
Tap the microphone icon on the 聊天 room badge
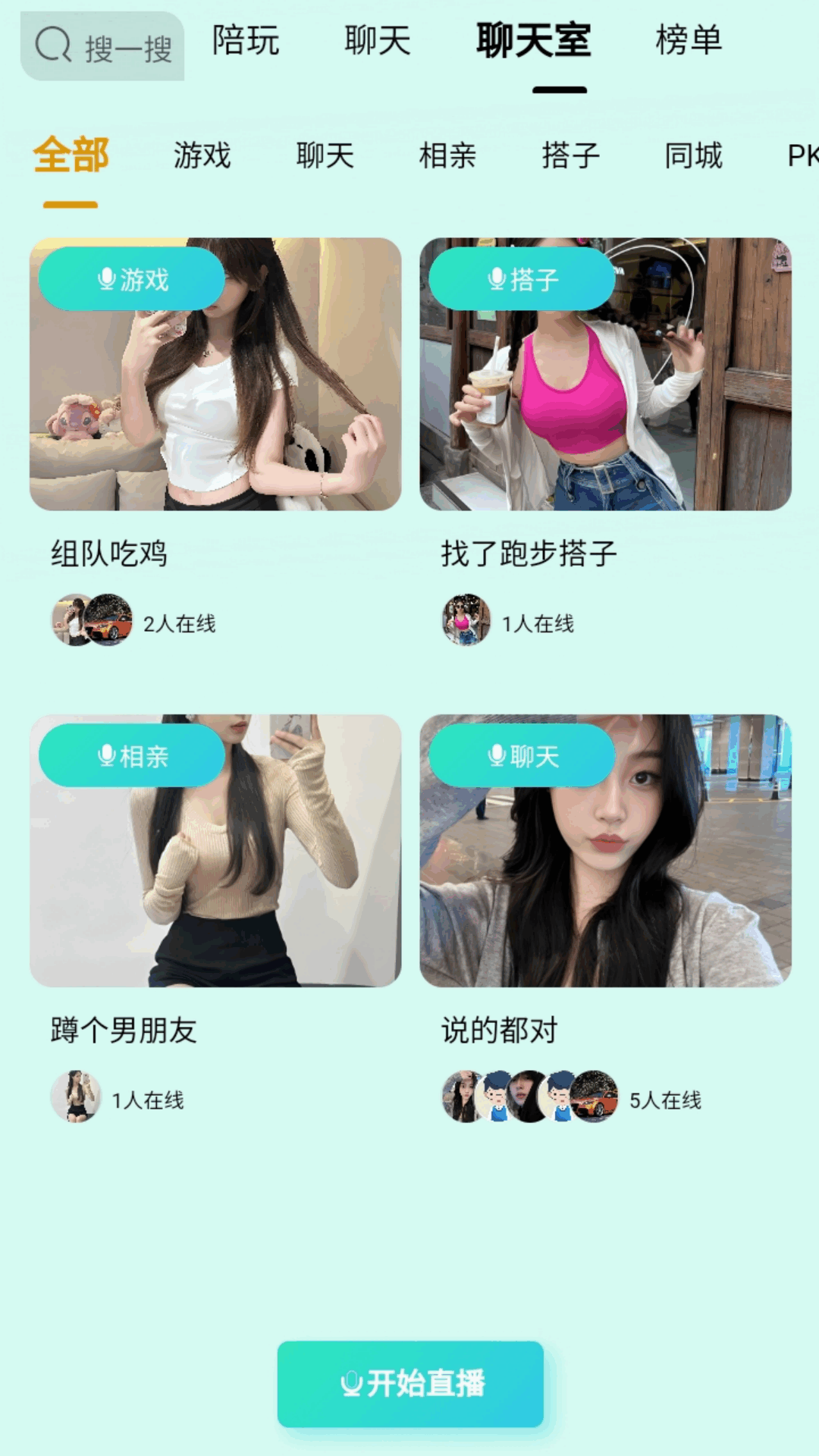[x=497, y=755]
